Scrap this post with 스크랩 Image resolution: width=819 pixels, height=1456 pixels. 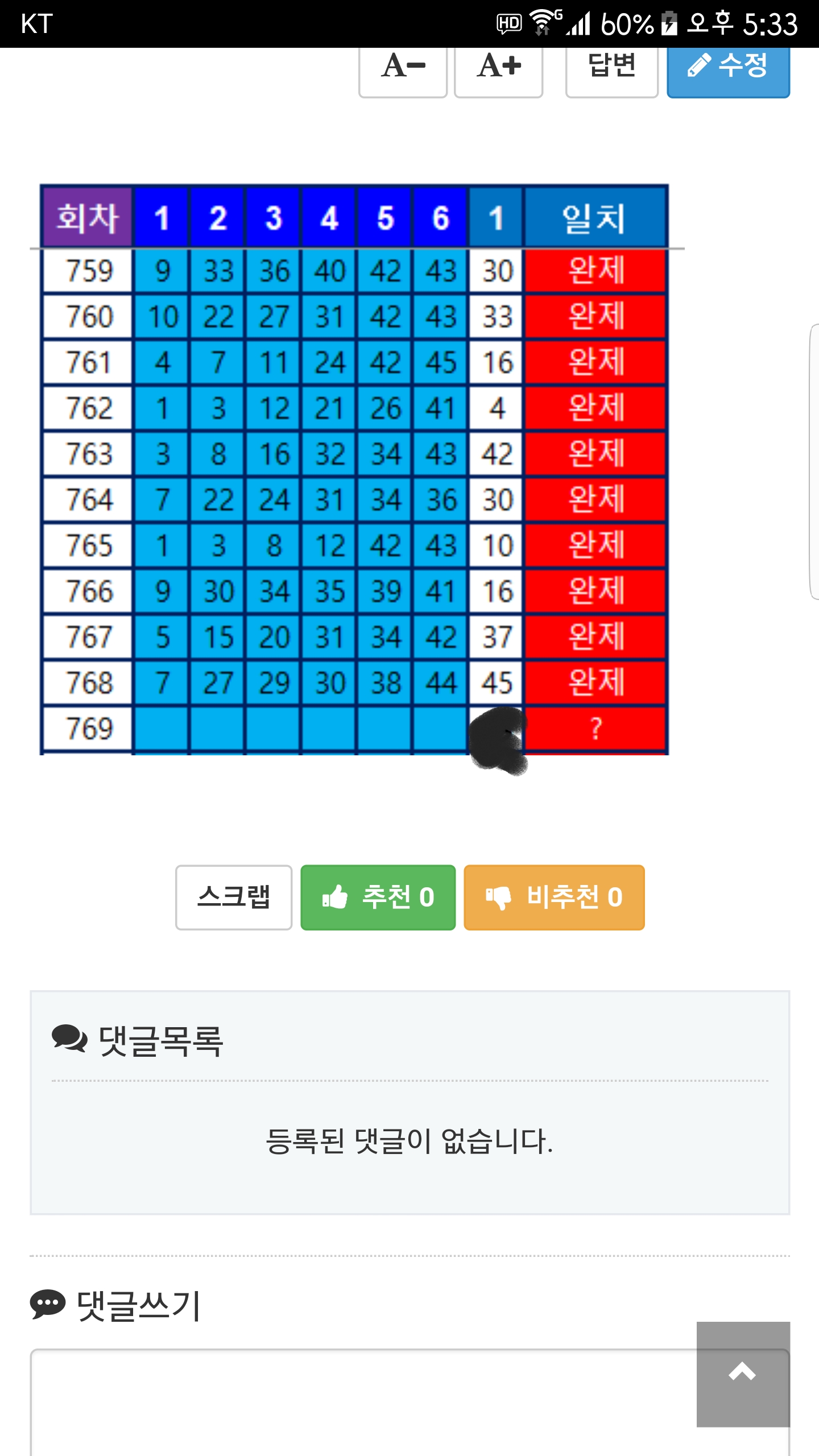point(234,897)
